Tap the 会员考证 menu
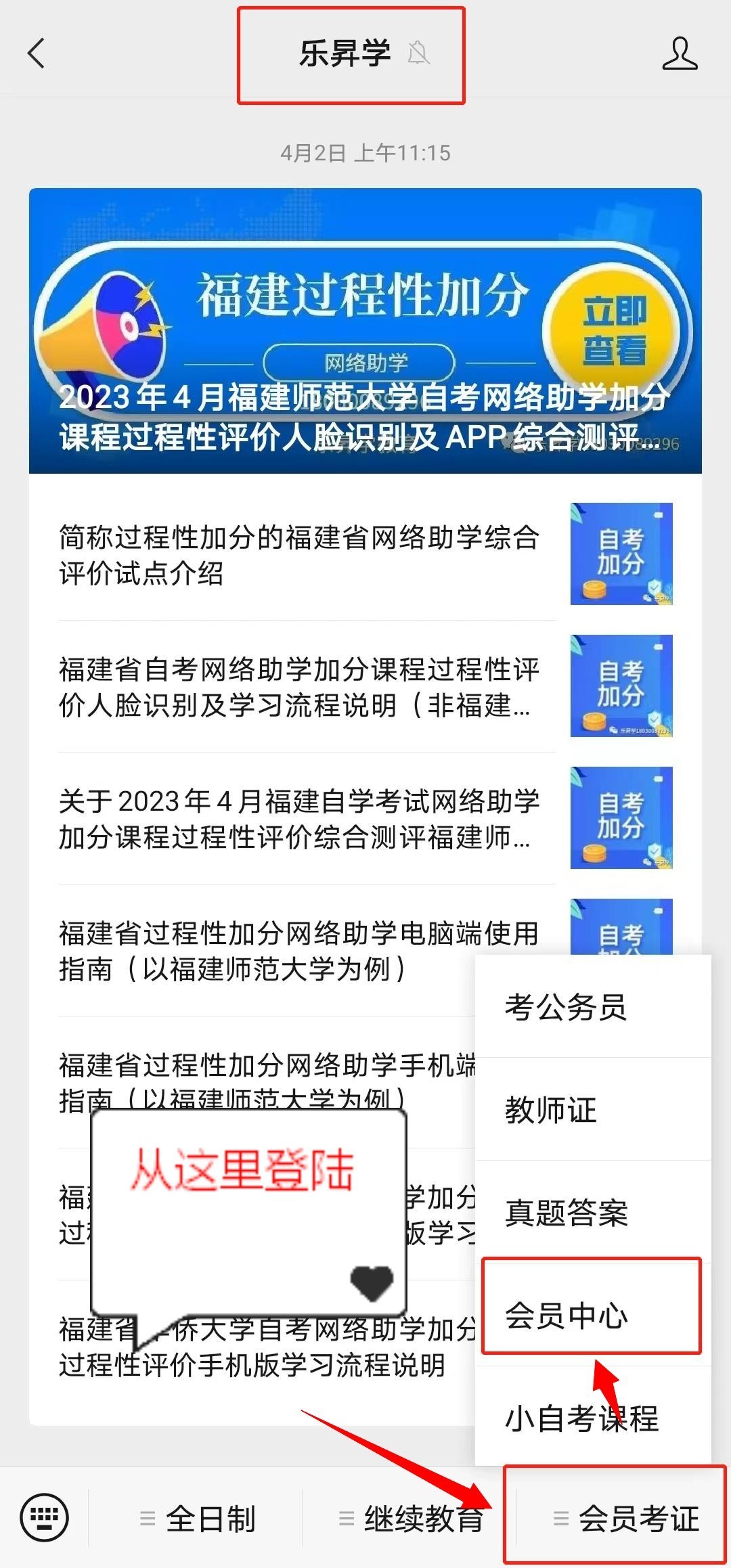This screenshot has width=731, height=1568. point(623,1519)
